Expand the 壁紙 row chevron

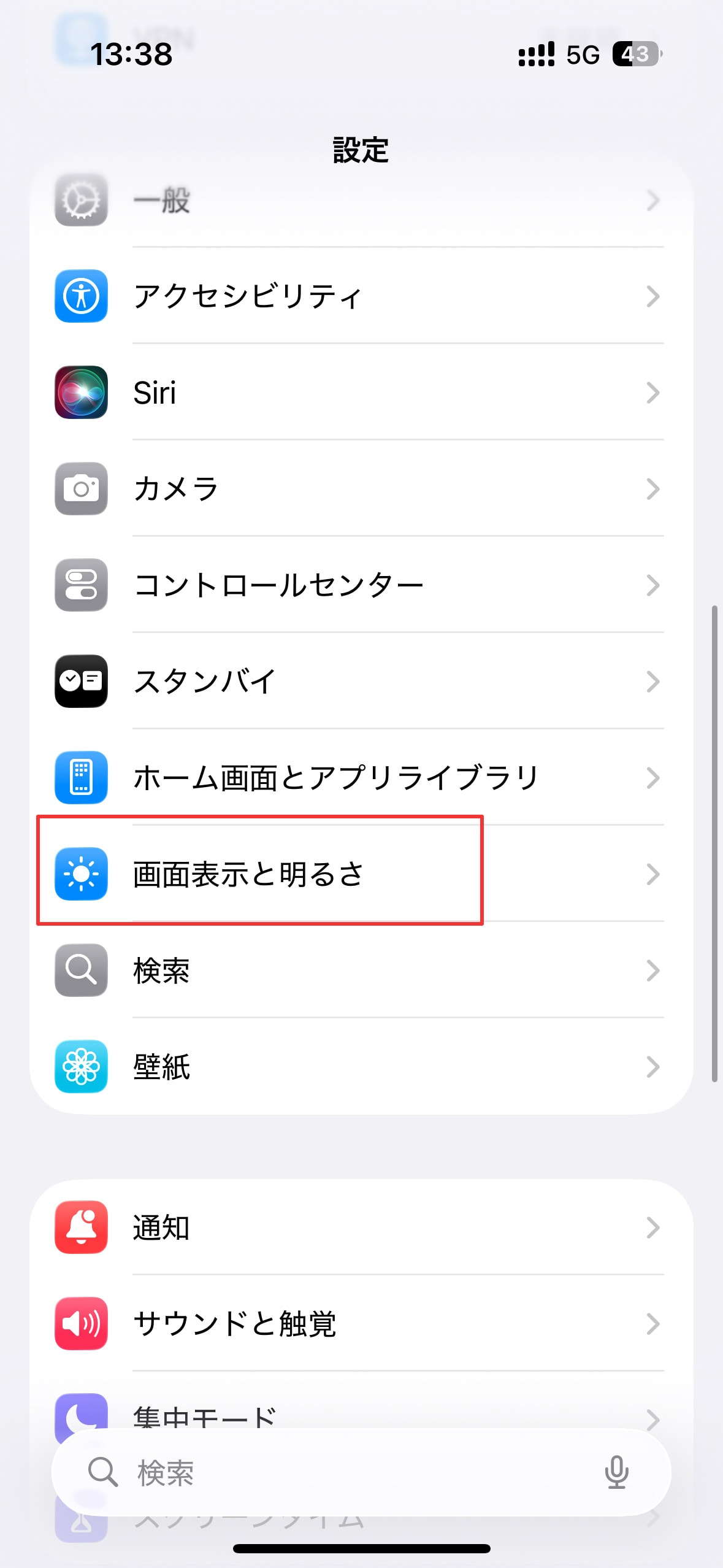pos(652,1067)
